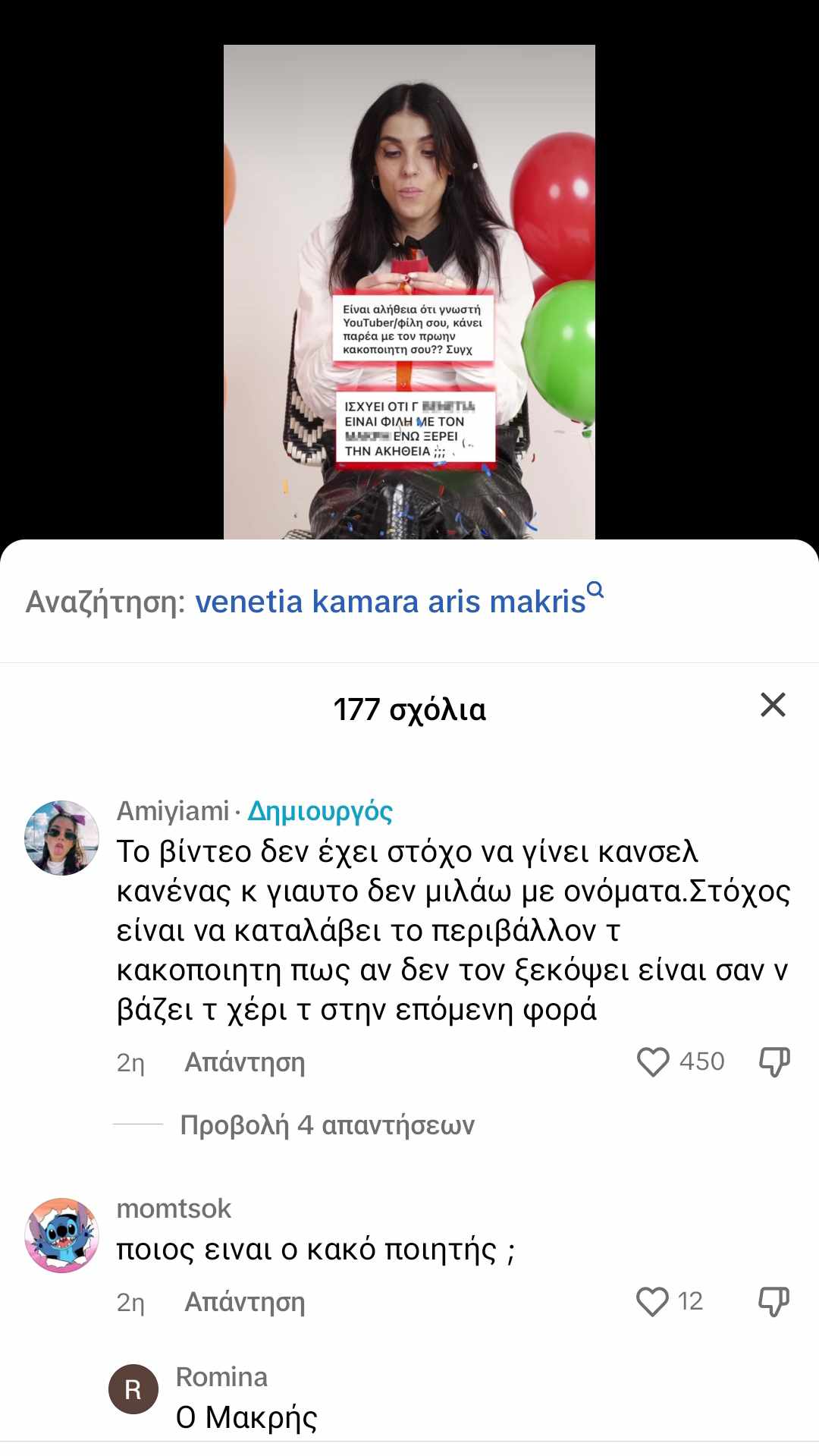Close the comments panel
The height and width of the screenshot is (1456, 819).
point(772,705)
